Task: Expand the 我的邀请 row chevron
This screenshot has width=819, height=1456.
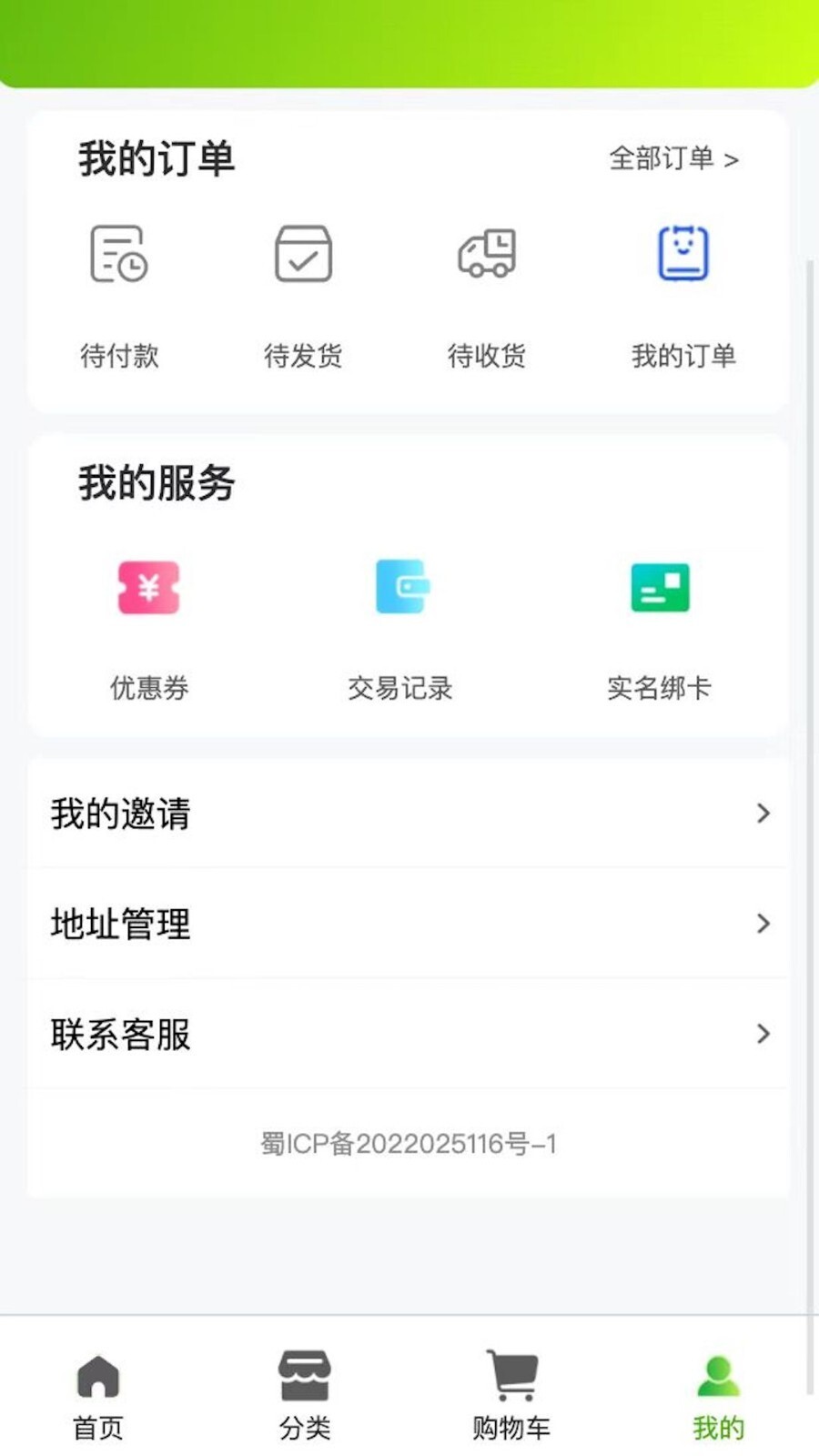Action: coord(763,814)
